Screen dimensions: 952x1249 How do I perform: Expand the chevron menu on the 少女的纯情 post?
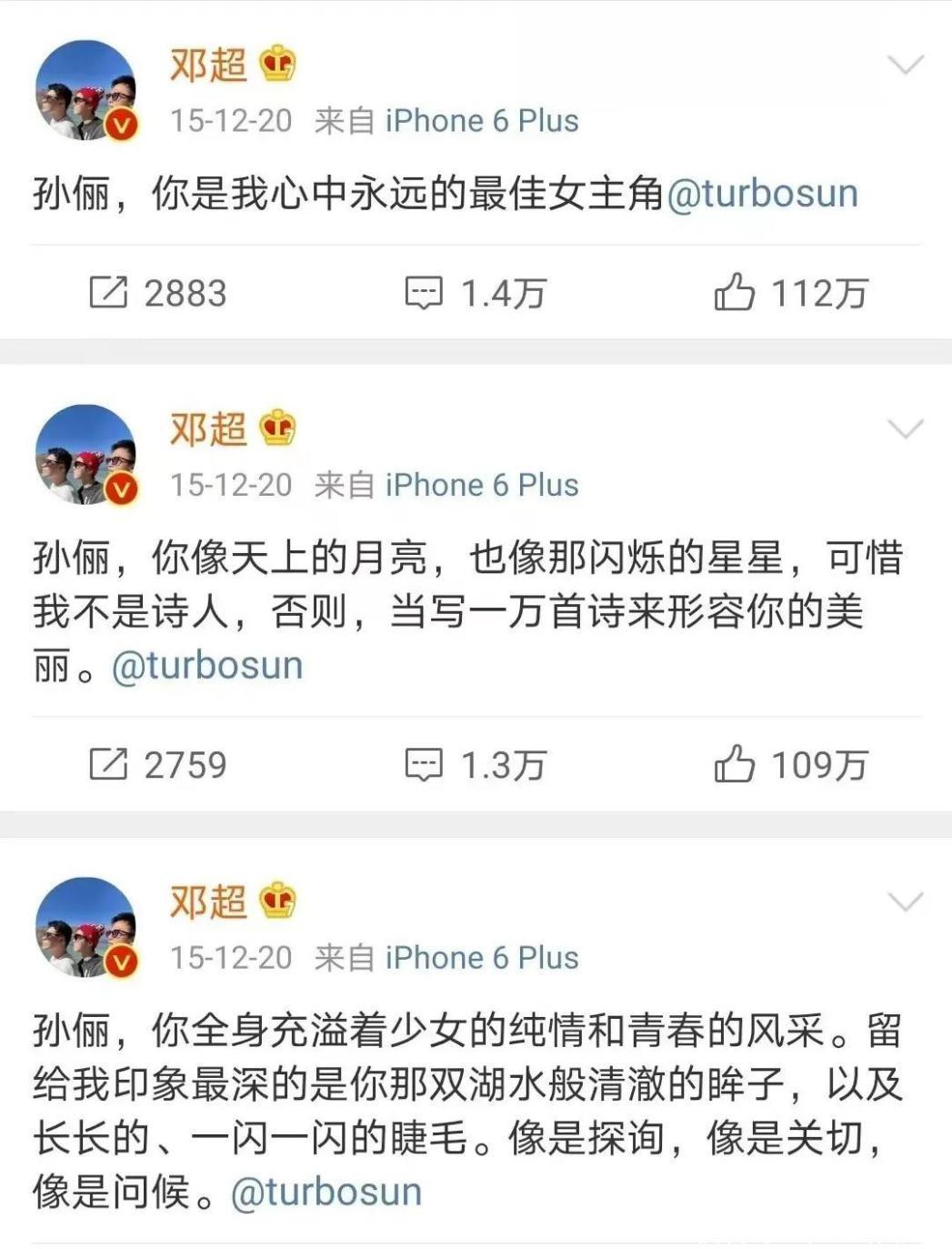(905, 901)
